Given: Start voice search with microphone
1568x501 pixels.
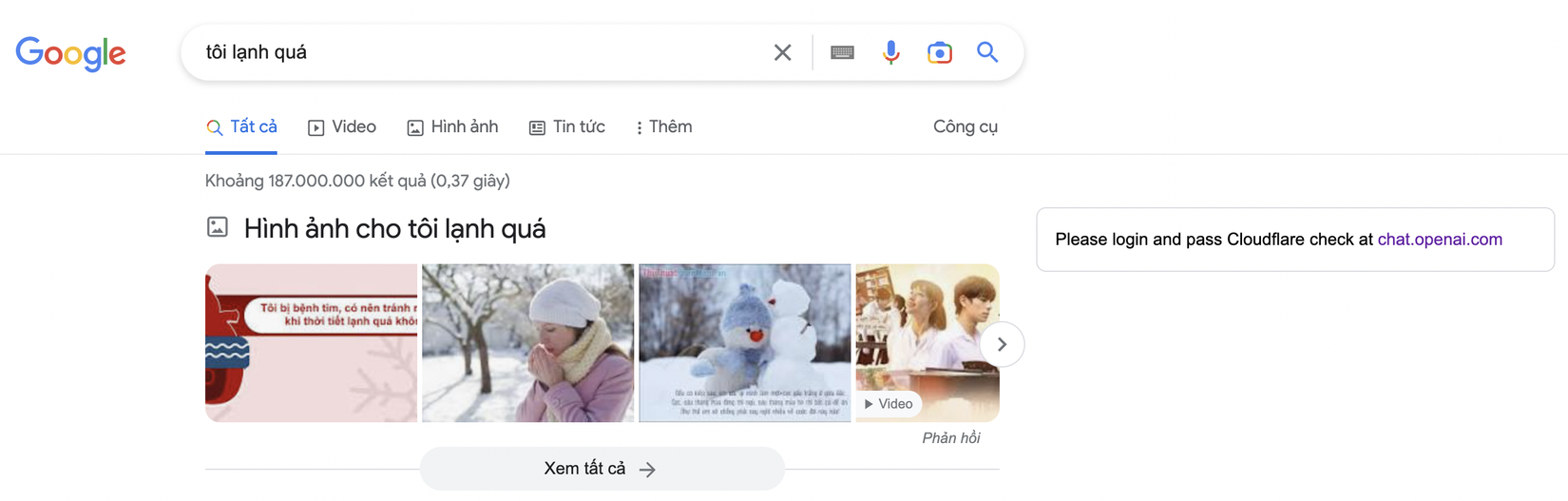Looking at the screenshot, I should tap(890, 52).
